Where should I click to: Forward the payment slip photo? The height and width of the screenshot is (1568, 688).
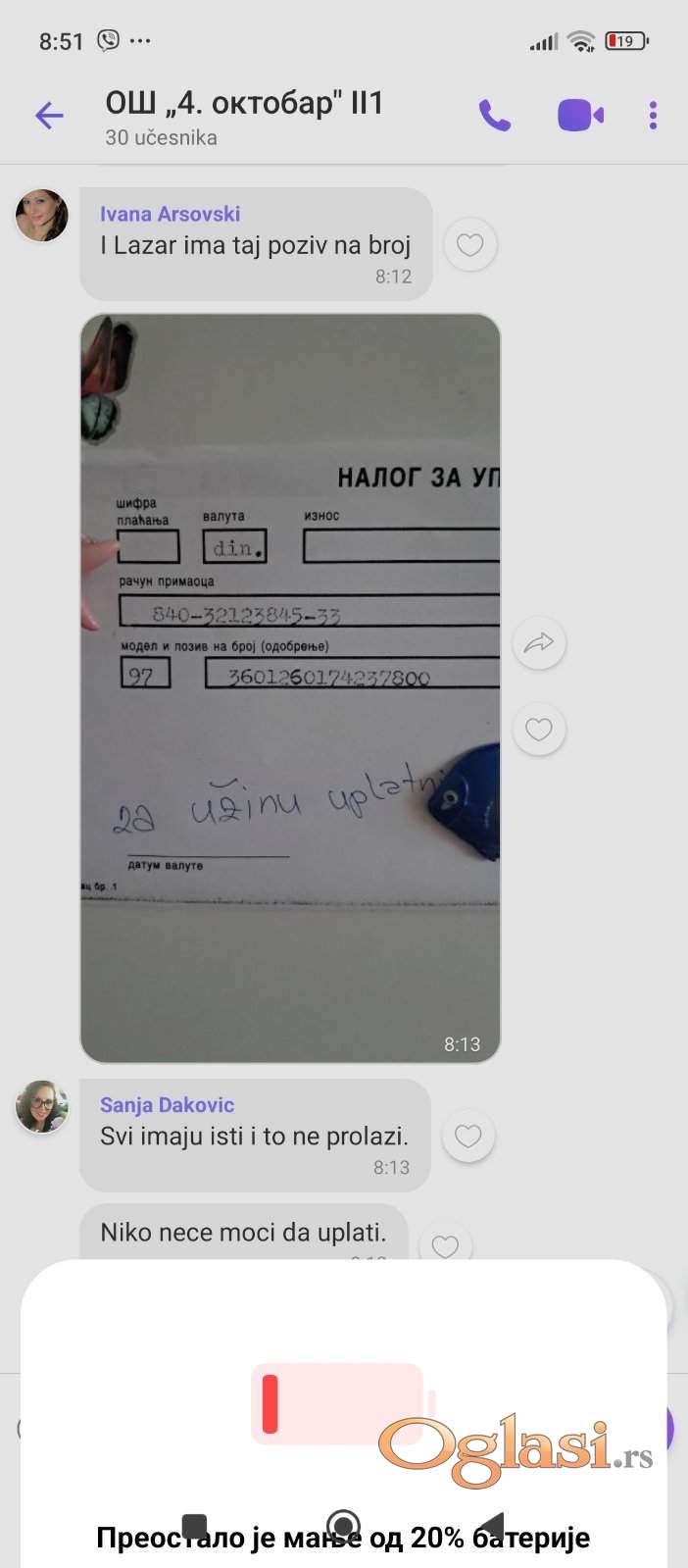click(x=539, y=643)
